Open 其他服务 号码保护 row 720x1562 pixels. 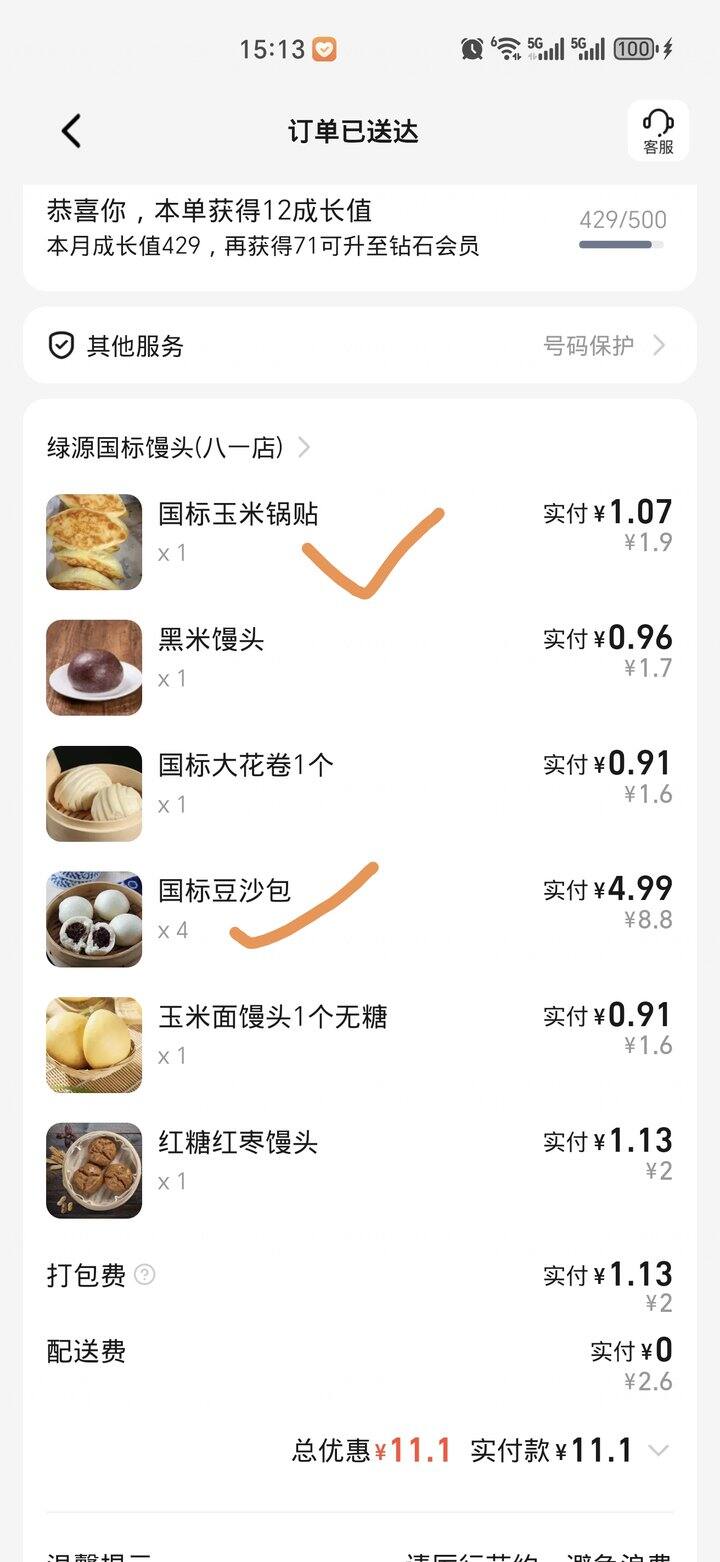click(x=360, y=346)
